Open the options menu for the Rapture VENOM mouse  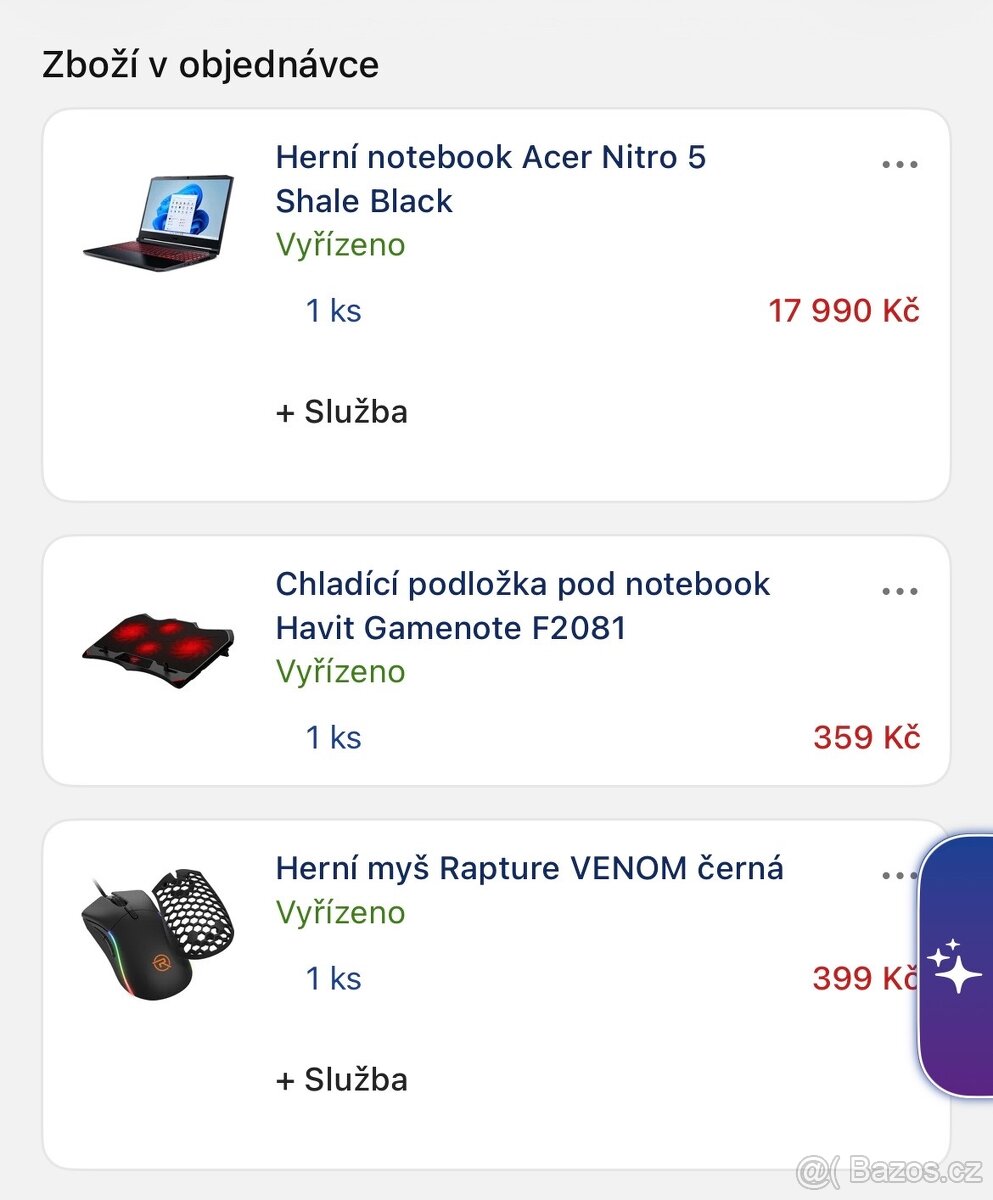click(897, 874)
